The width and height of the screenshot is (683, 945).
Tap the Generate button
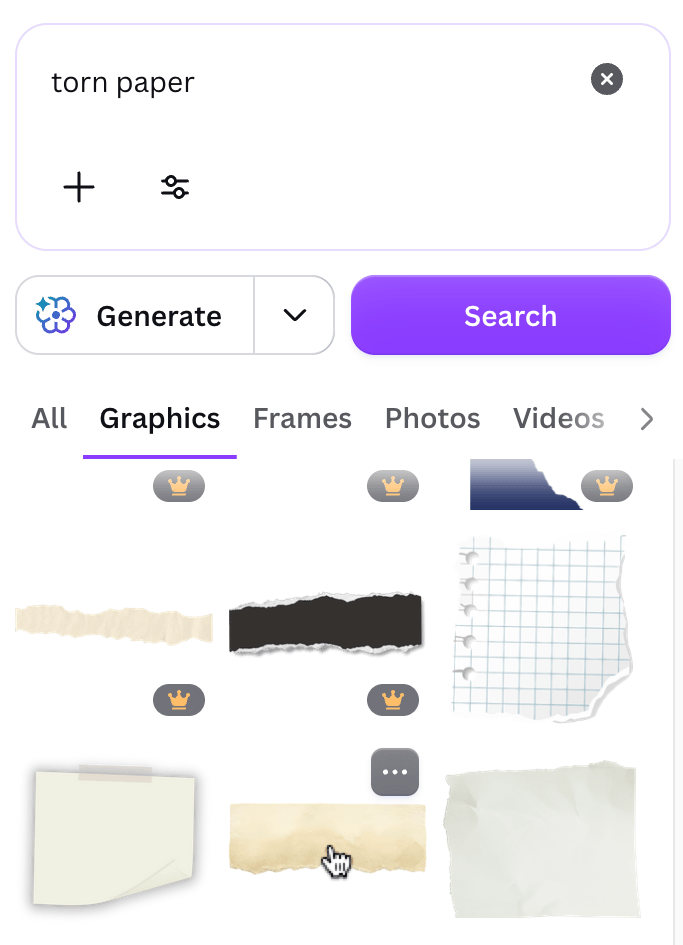click(x=135, y=315)
